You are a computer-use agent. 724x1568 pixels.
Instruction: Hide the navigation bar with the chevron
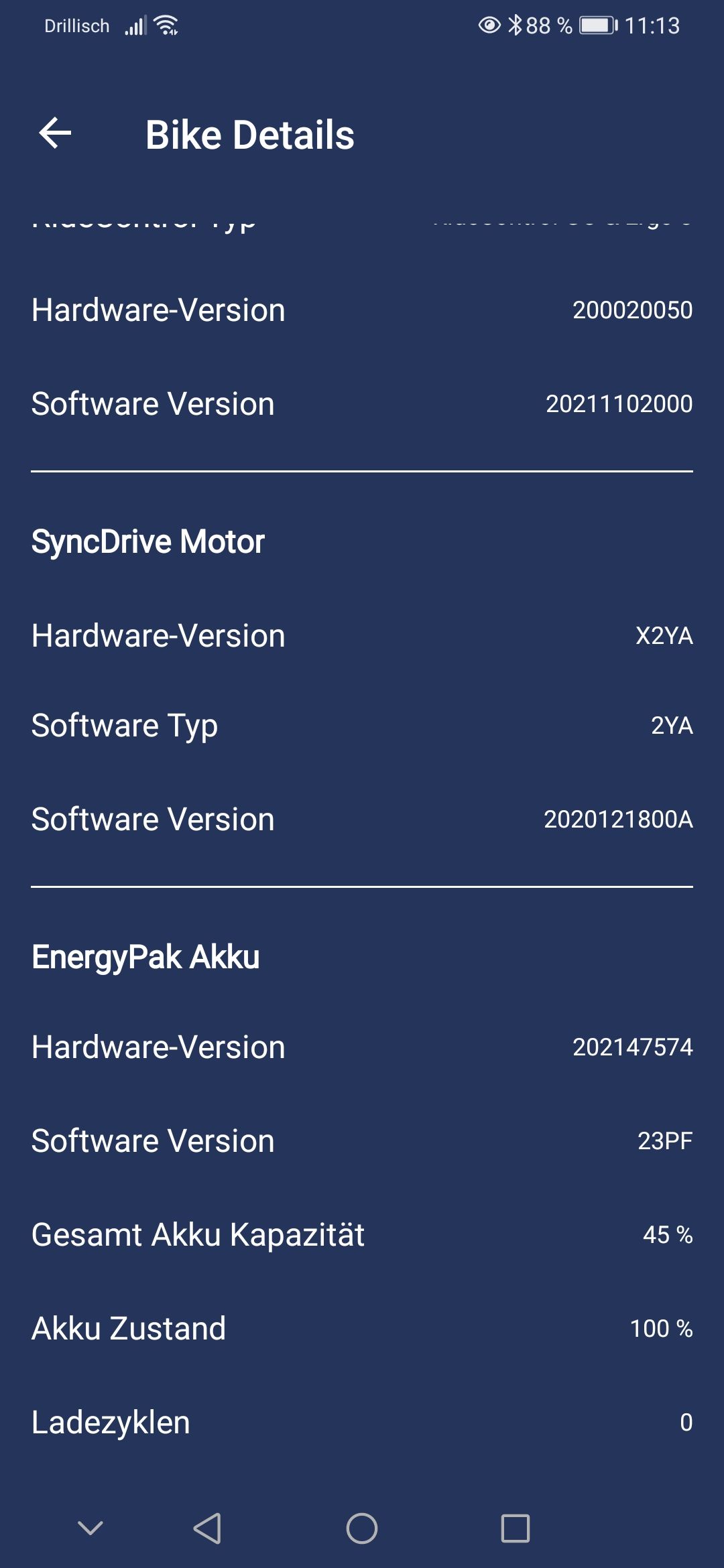(90, 1528)
